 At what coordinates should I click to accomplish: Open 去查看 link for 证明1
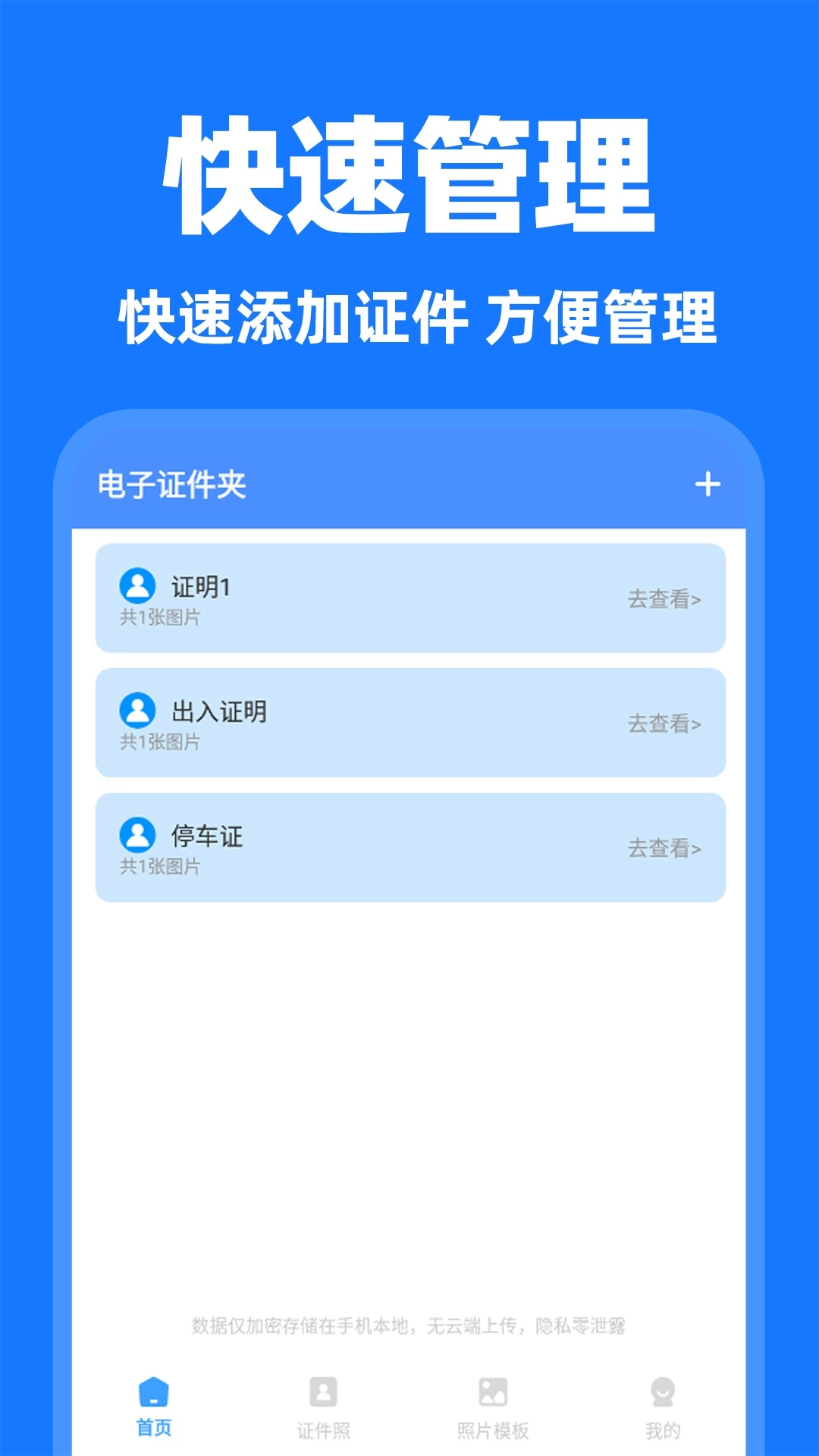[664, 599]
